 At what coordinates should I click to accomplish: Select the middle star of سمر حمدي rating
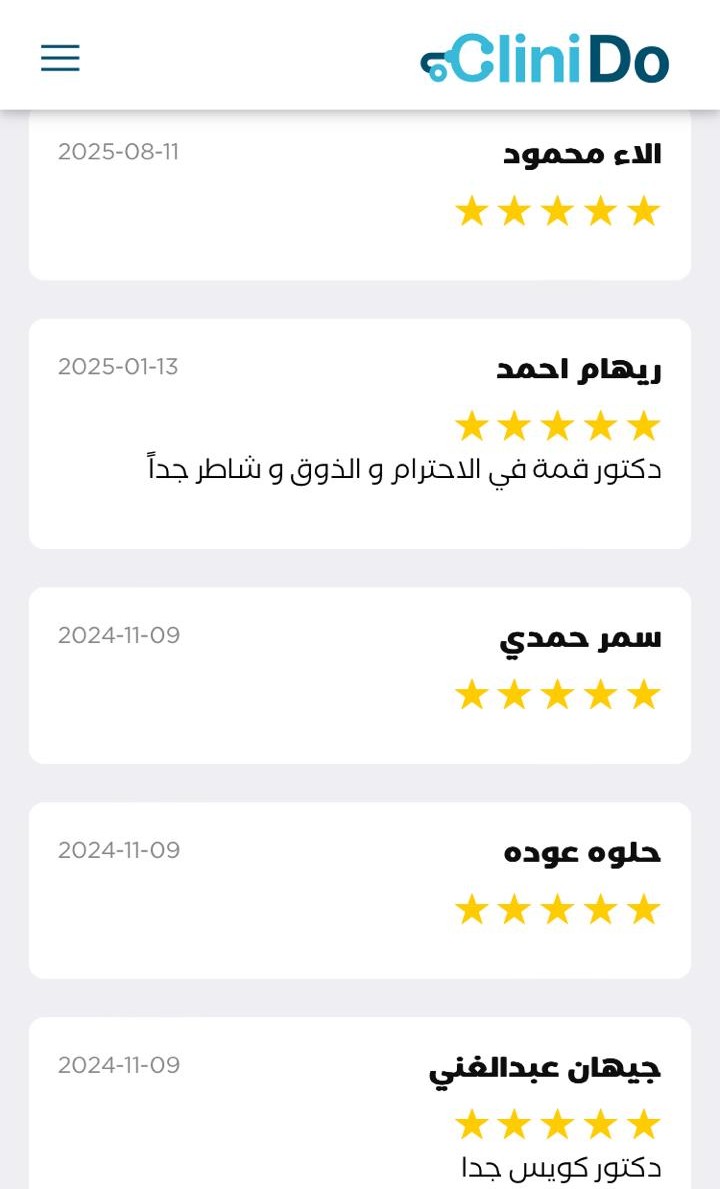pos(557,694)
